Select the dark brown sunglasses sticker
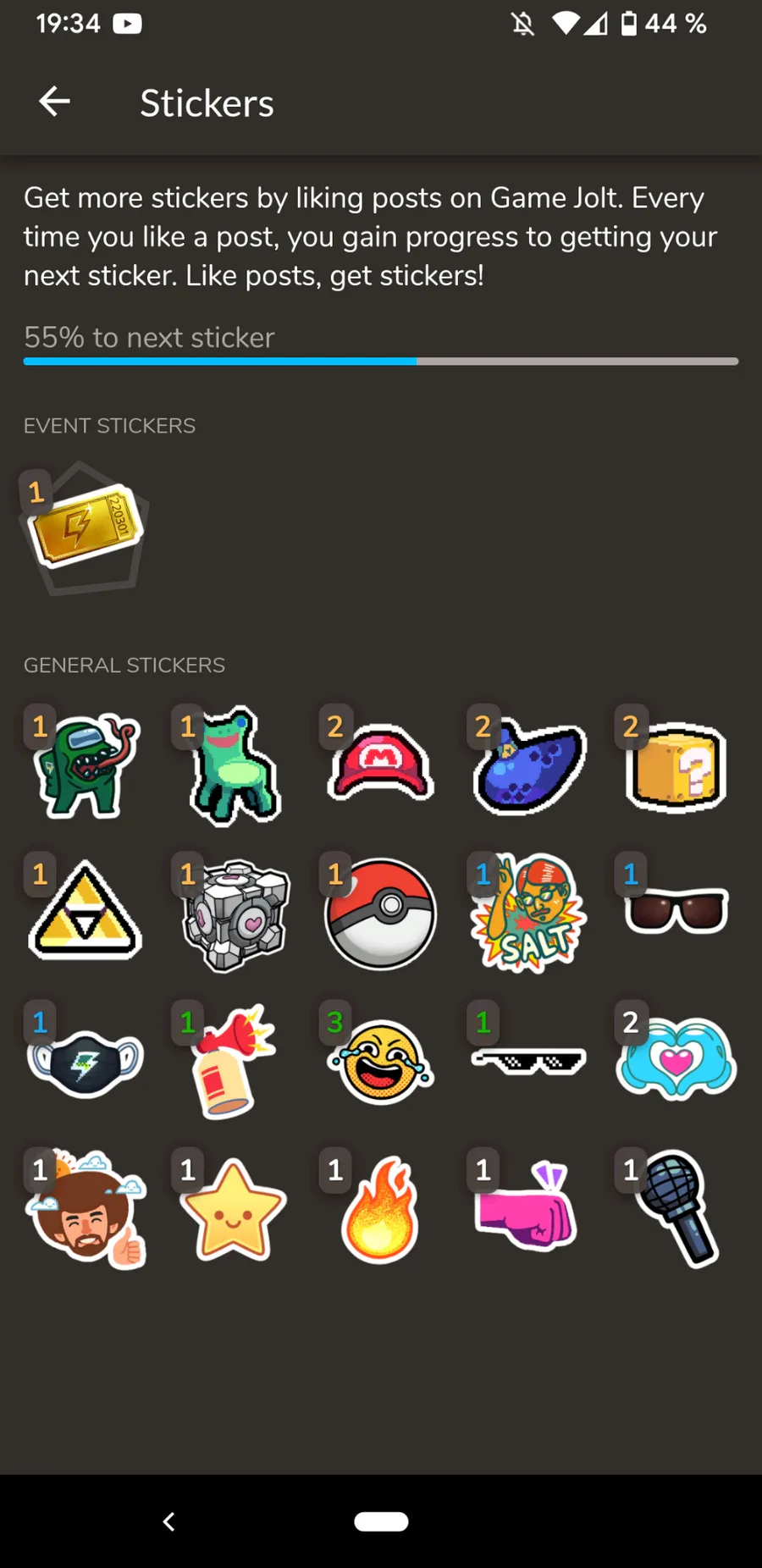Viewport: 762px width, 1568px height. tap(676, 910)
